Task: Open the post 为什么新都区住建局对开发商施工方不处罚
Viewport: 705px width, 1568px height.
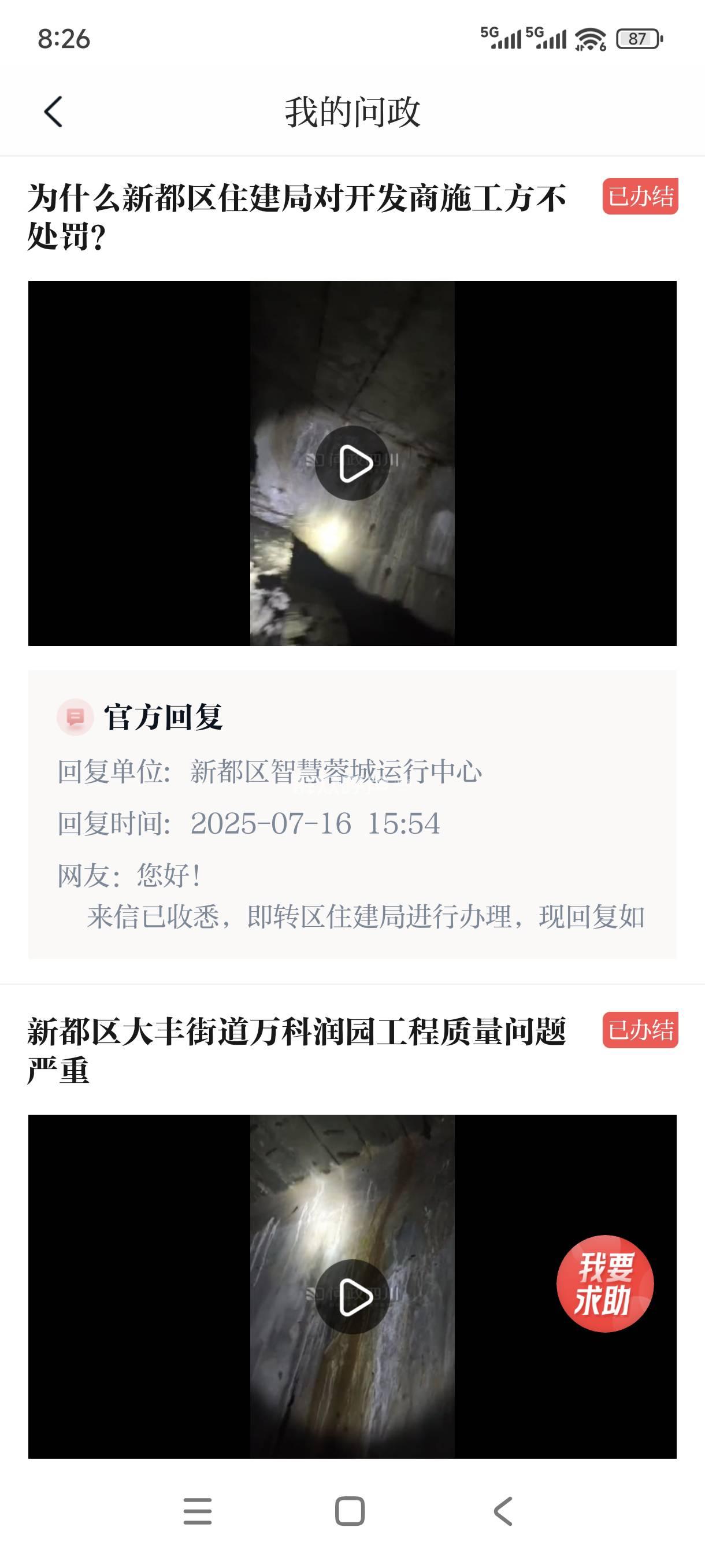Action: [296, 216]
